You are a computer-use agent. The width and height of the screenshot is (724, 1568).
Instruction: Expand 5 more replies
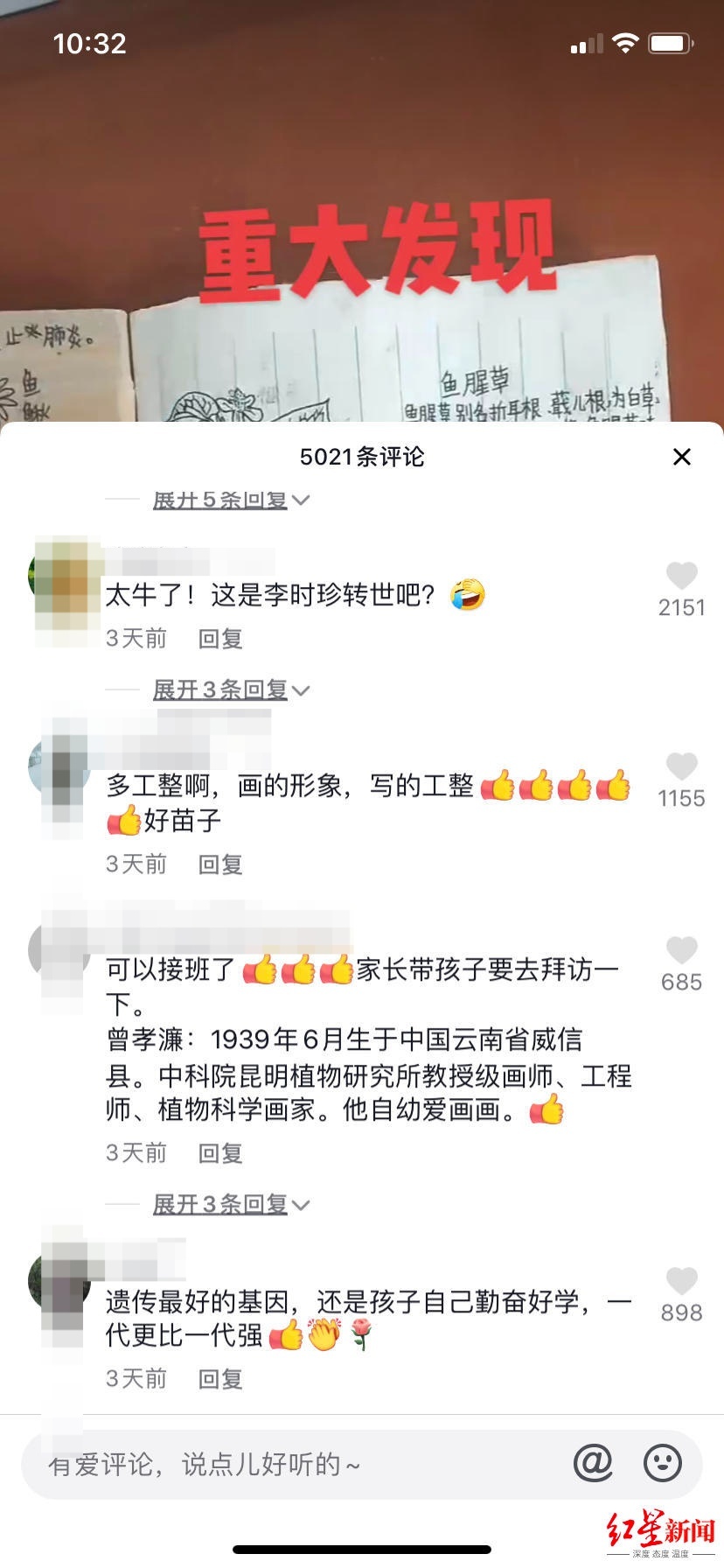(230, 500)
